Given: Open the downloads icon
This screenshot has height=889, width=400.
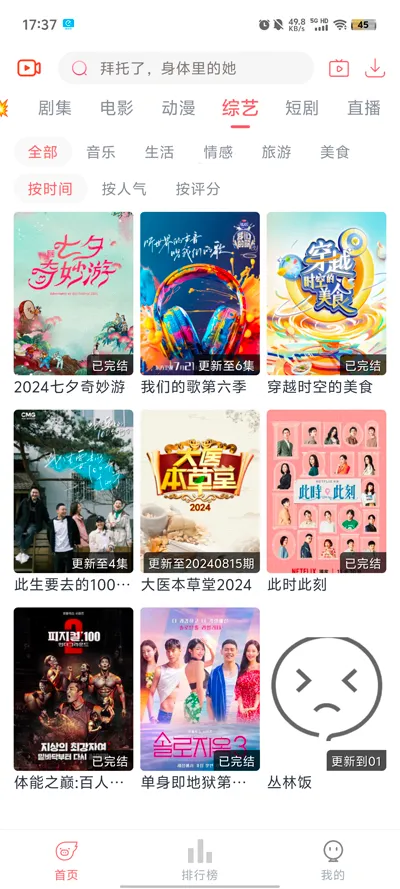Looking at the screenshot, I should pos(375,69).
